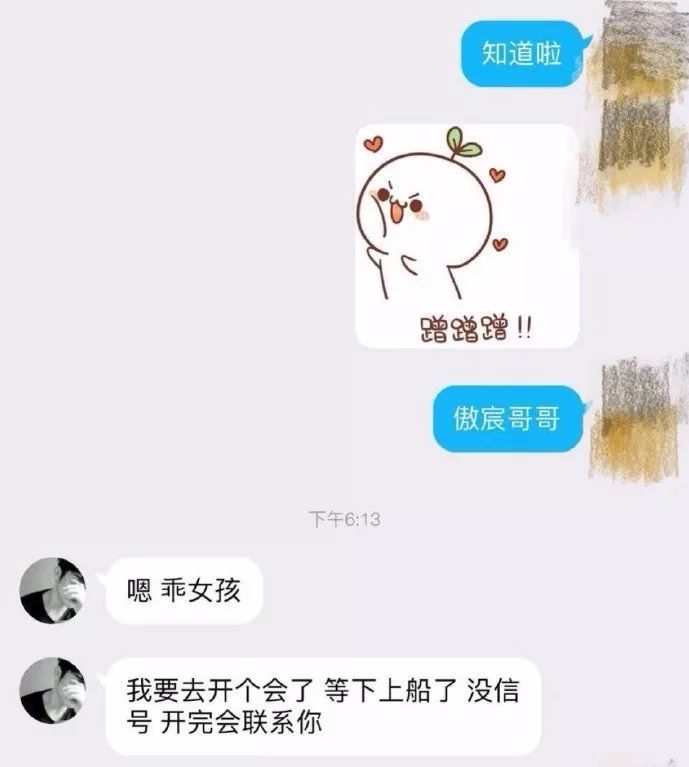Tap avatar next to "我要去开个会了" message
The height and width of the screenshot is (767, 689).
pos(53,690)
